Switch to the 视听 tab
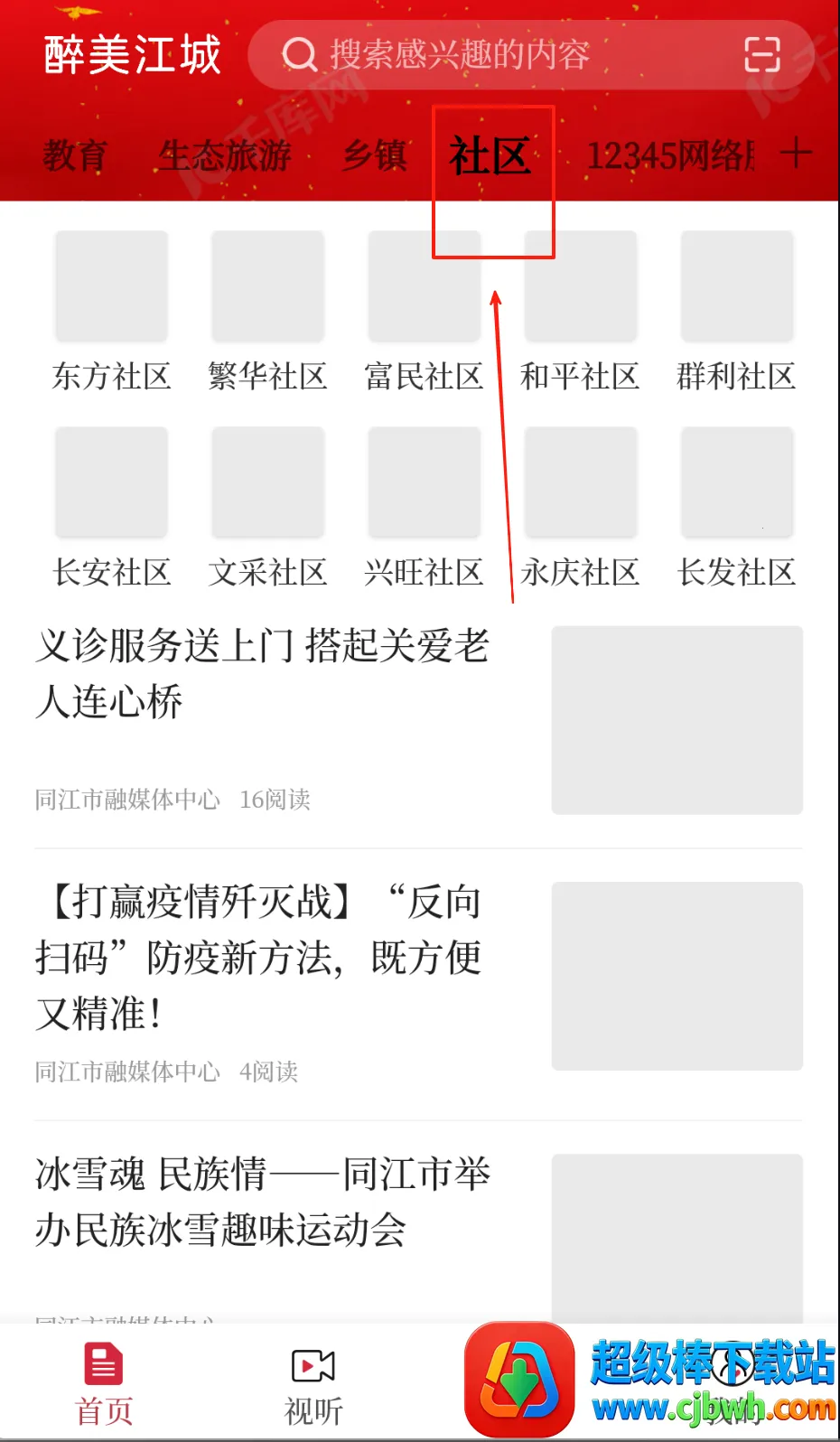Screen dimensions: 840x1442 313,1383
